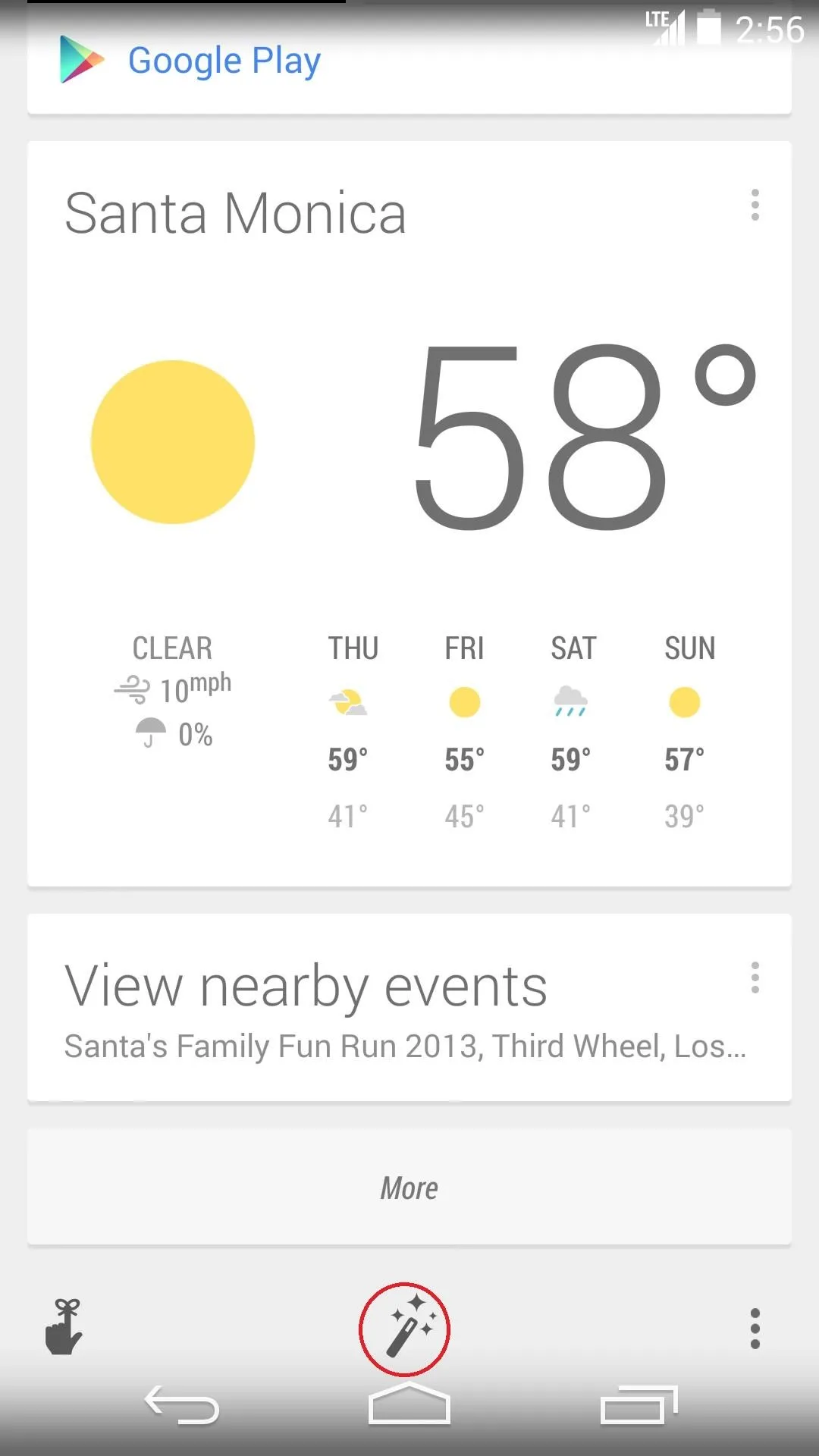Tap More to show more cards
Screen dimensions: 819x1456
(409, 1188)
